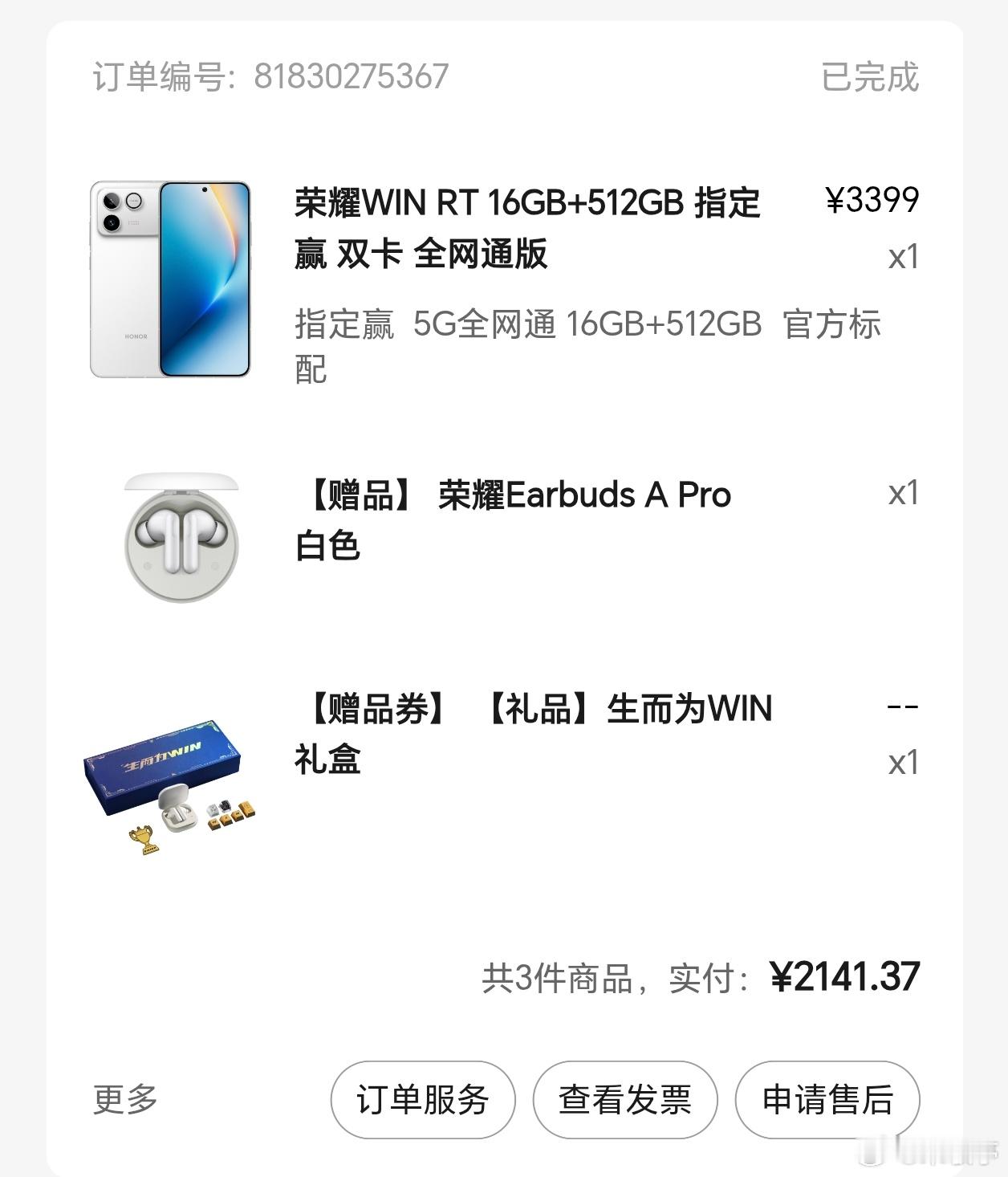
Task: Click the -- price of the gift box
Action: pyautogui.click(x=904, y=707)
